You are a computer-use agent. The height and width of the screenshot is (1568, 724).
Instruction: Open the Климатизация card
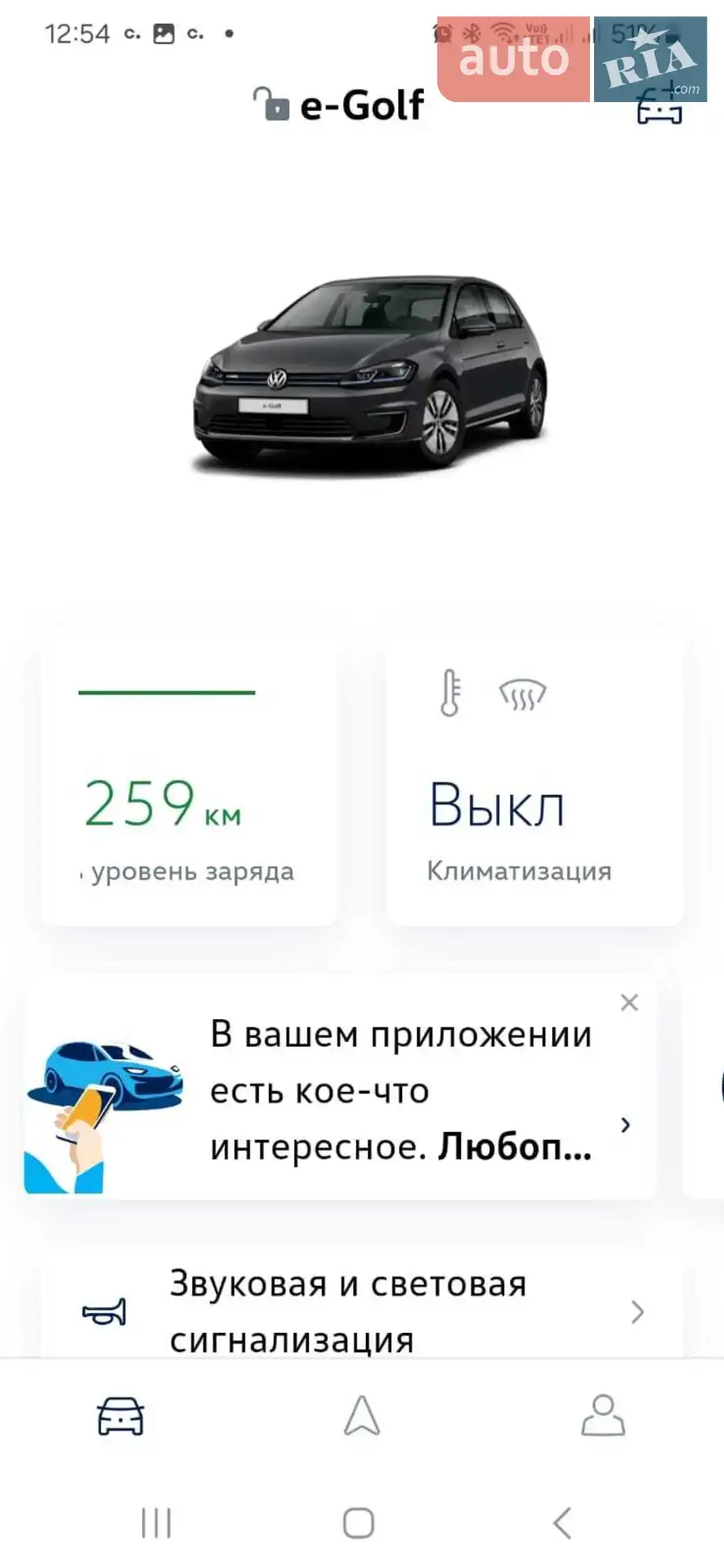click(x=534, y=777)
